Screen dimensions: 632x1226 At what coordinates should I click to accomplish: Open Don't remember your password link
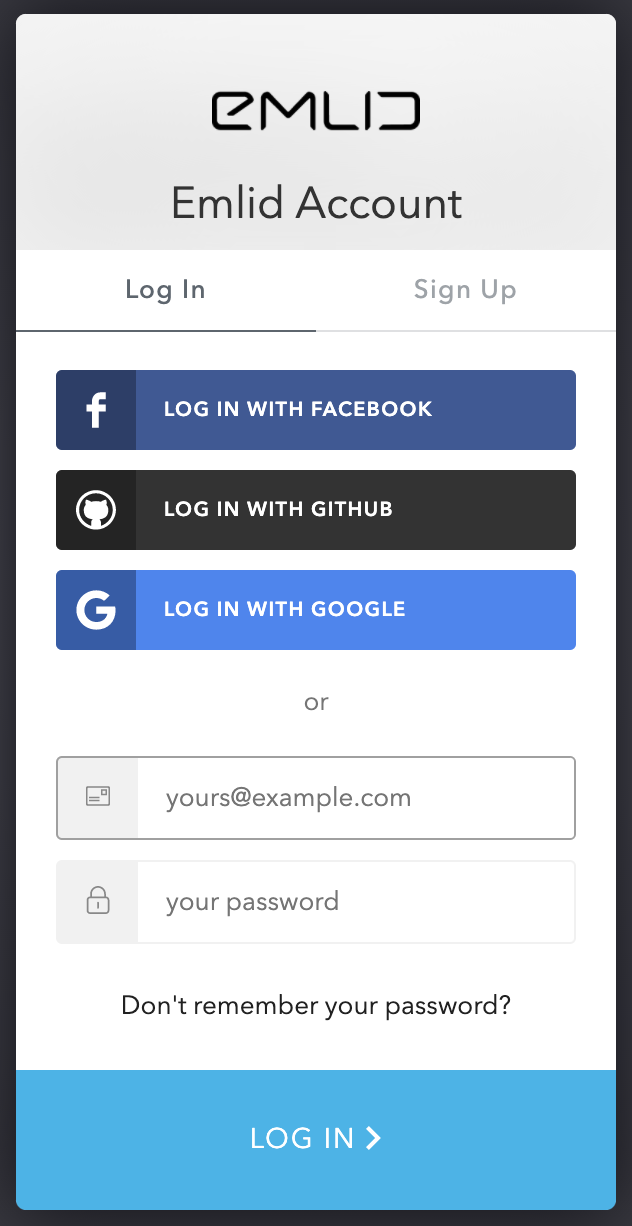click(x=316, y=1005)
